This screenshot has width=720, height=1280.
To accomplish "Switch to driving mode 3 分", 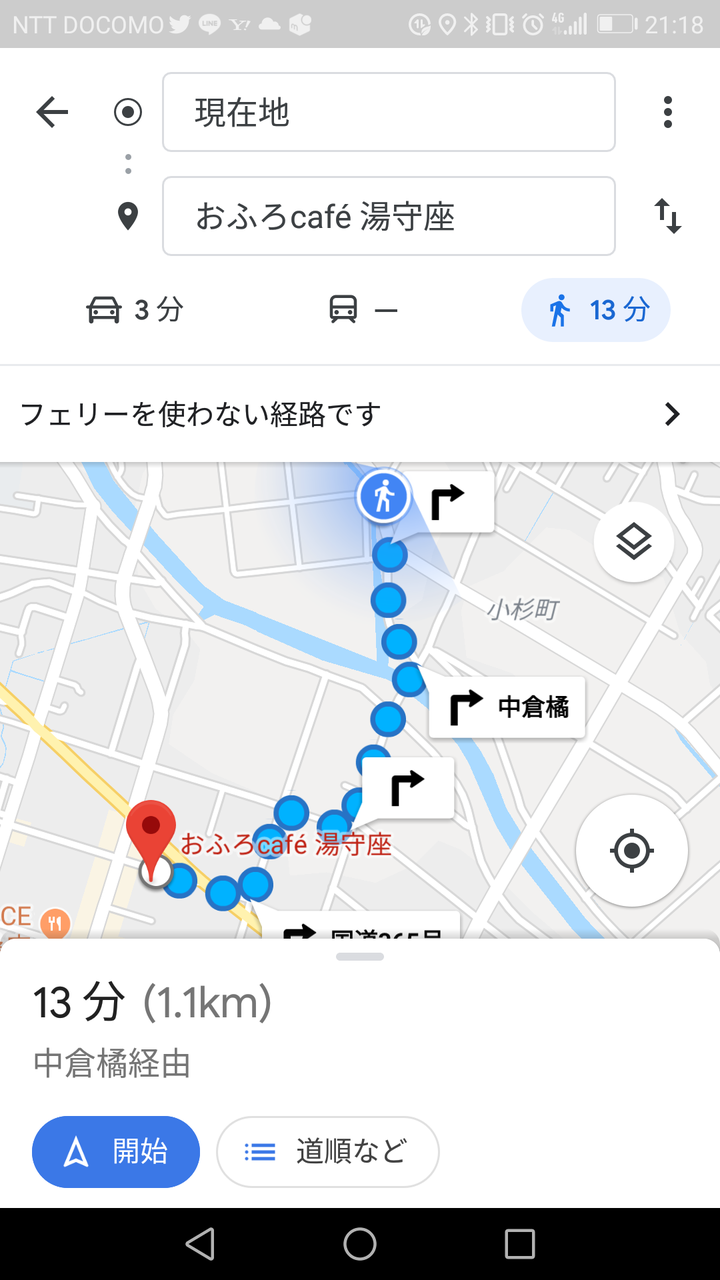I will (134, 310).
